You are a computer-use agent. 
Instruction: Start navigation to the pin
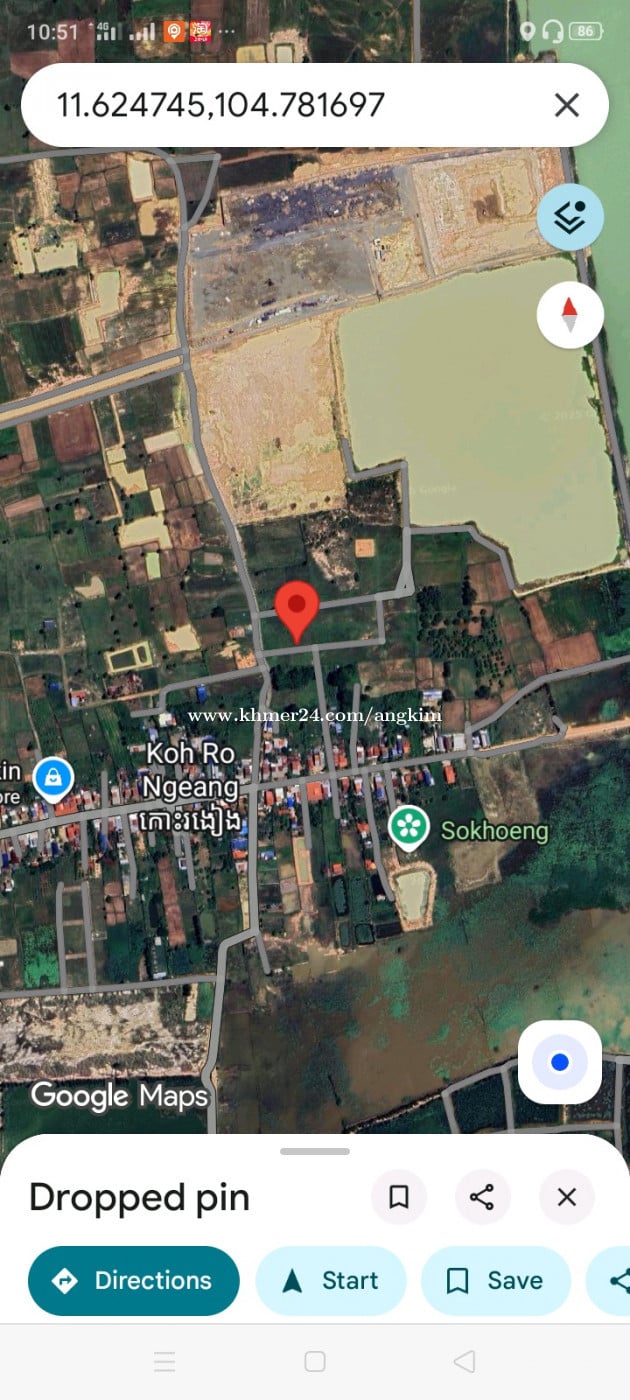tap(331, 1280)
